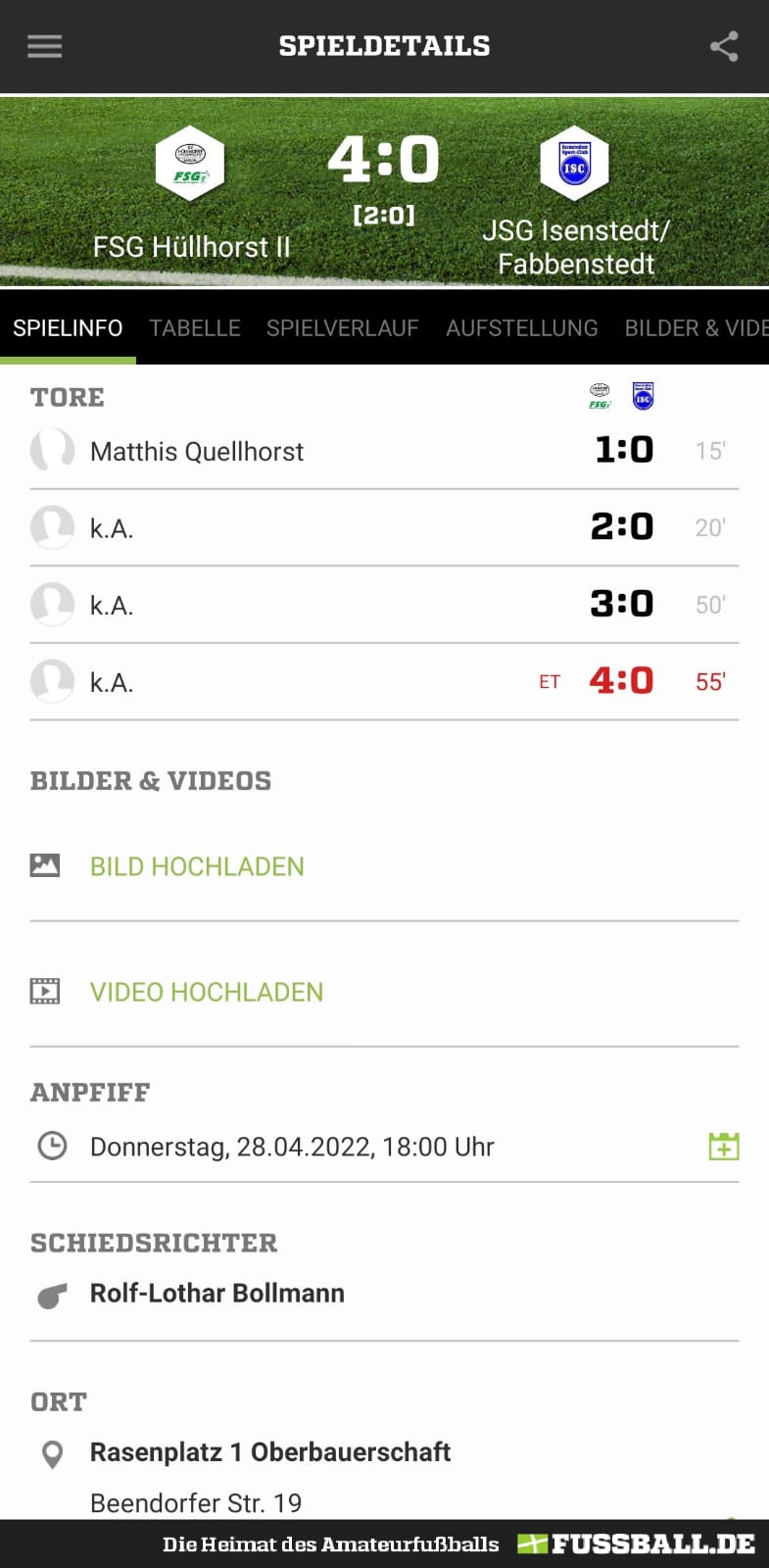Open JSG Isenstedt/Fabbenstedt team page

[x=576, y=203]
